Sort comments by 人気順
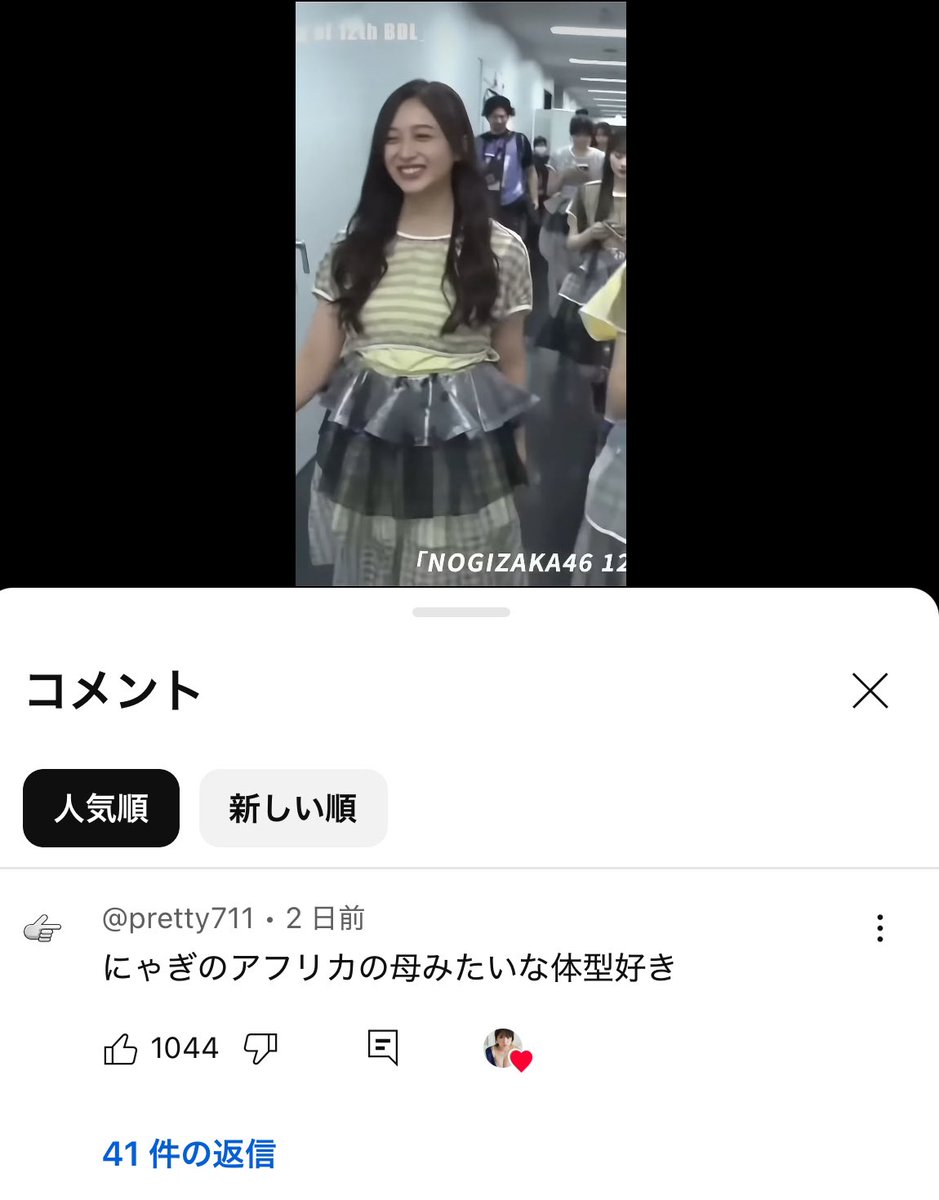 click(x=101, y=808)
